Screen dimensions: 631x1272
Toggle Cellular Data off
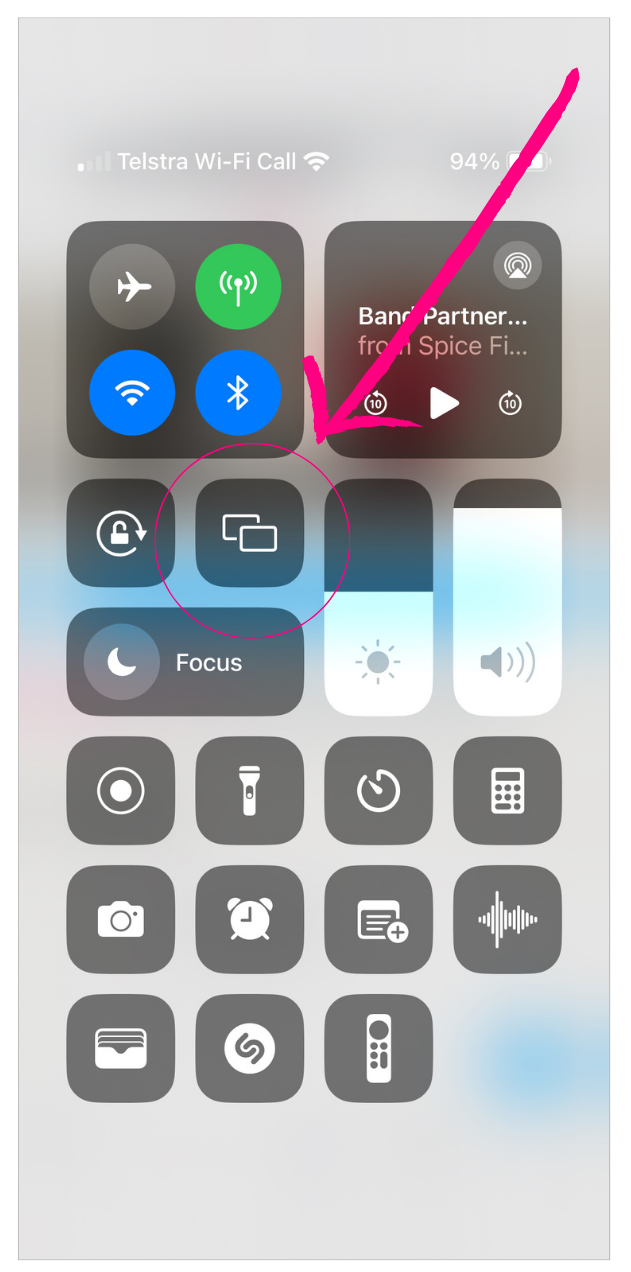click(x=238, y=287)
